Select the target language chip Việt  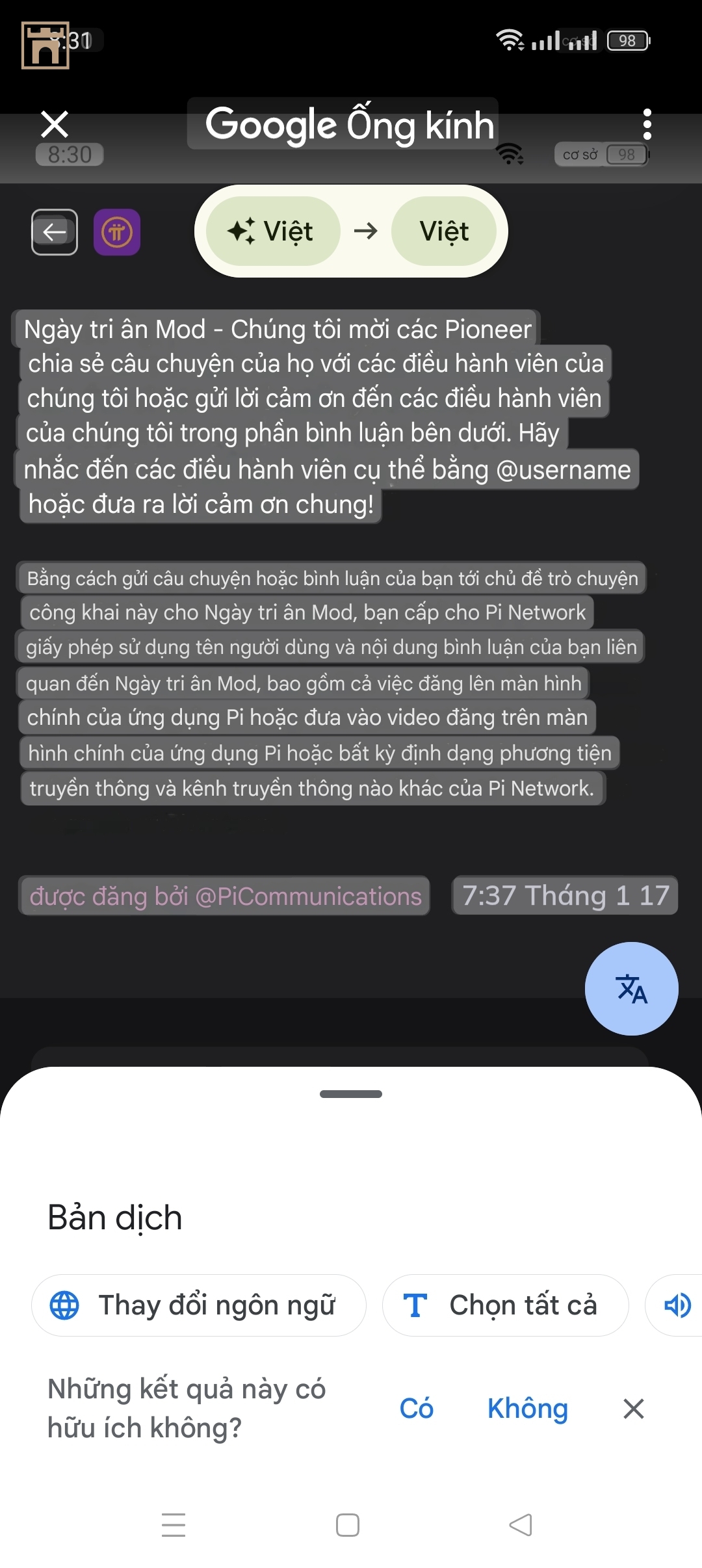(444, 231)
